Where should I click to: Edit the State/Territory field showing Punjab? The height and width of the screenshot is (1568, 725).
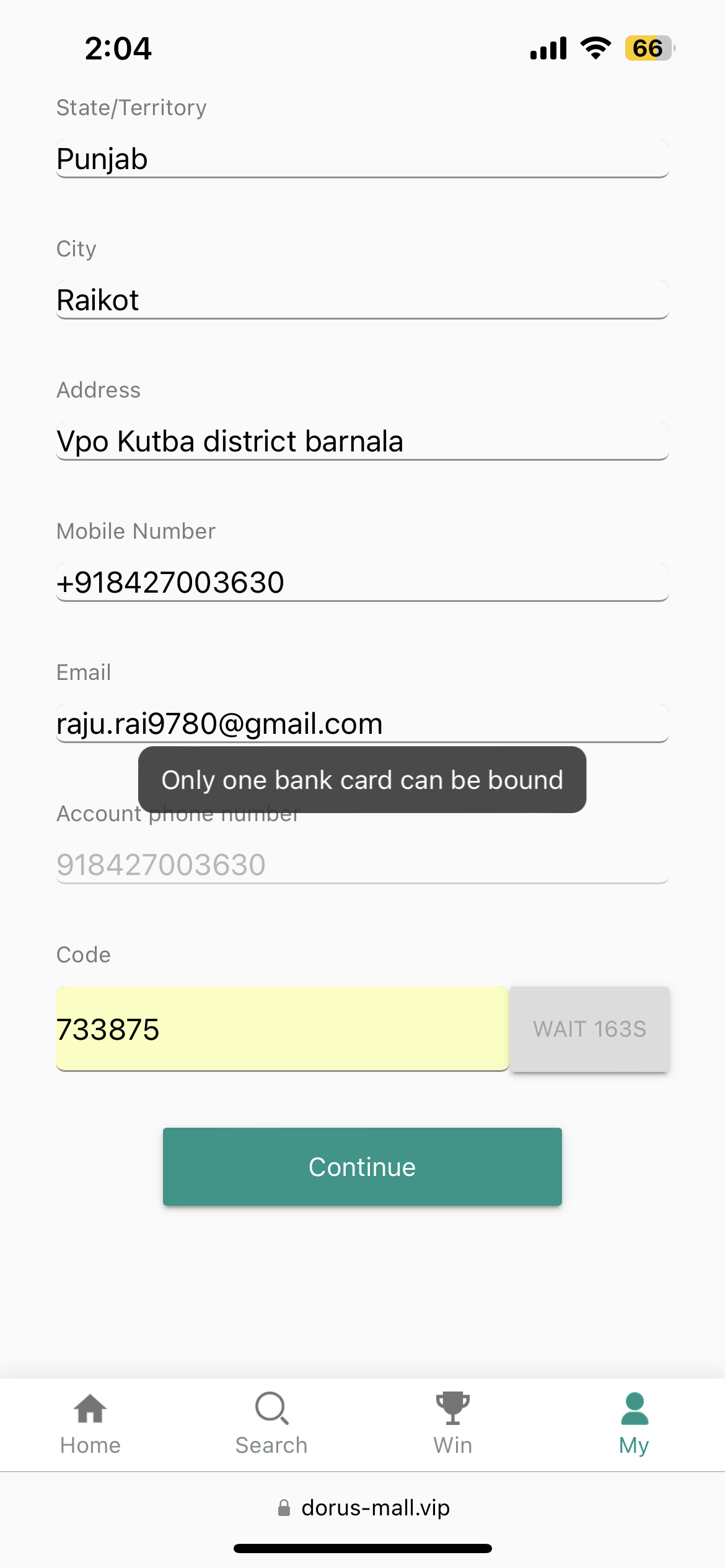[362, 159]
